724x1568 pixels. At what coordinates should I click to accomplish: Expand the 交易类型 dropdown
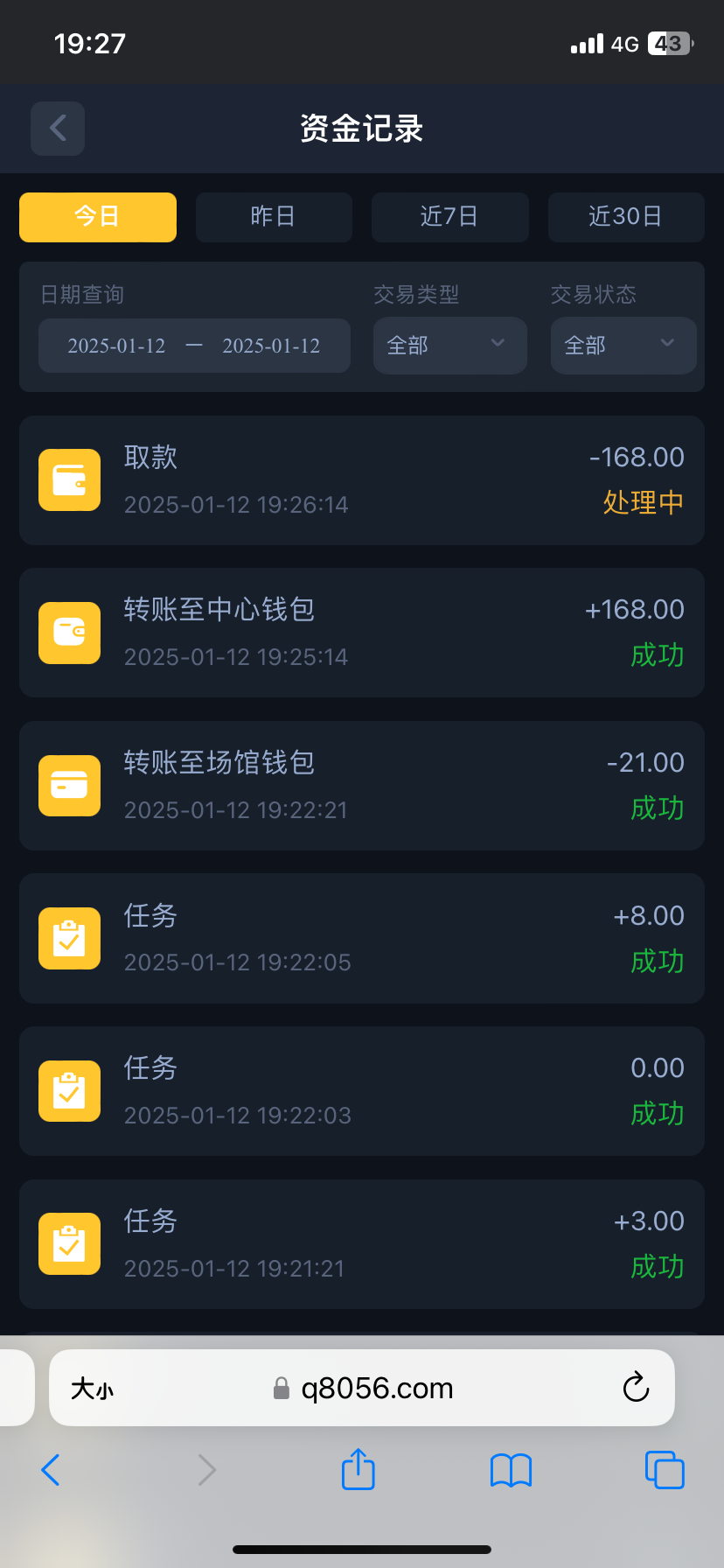point(449,346)
